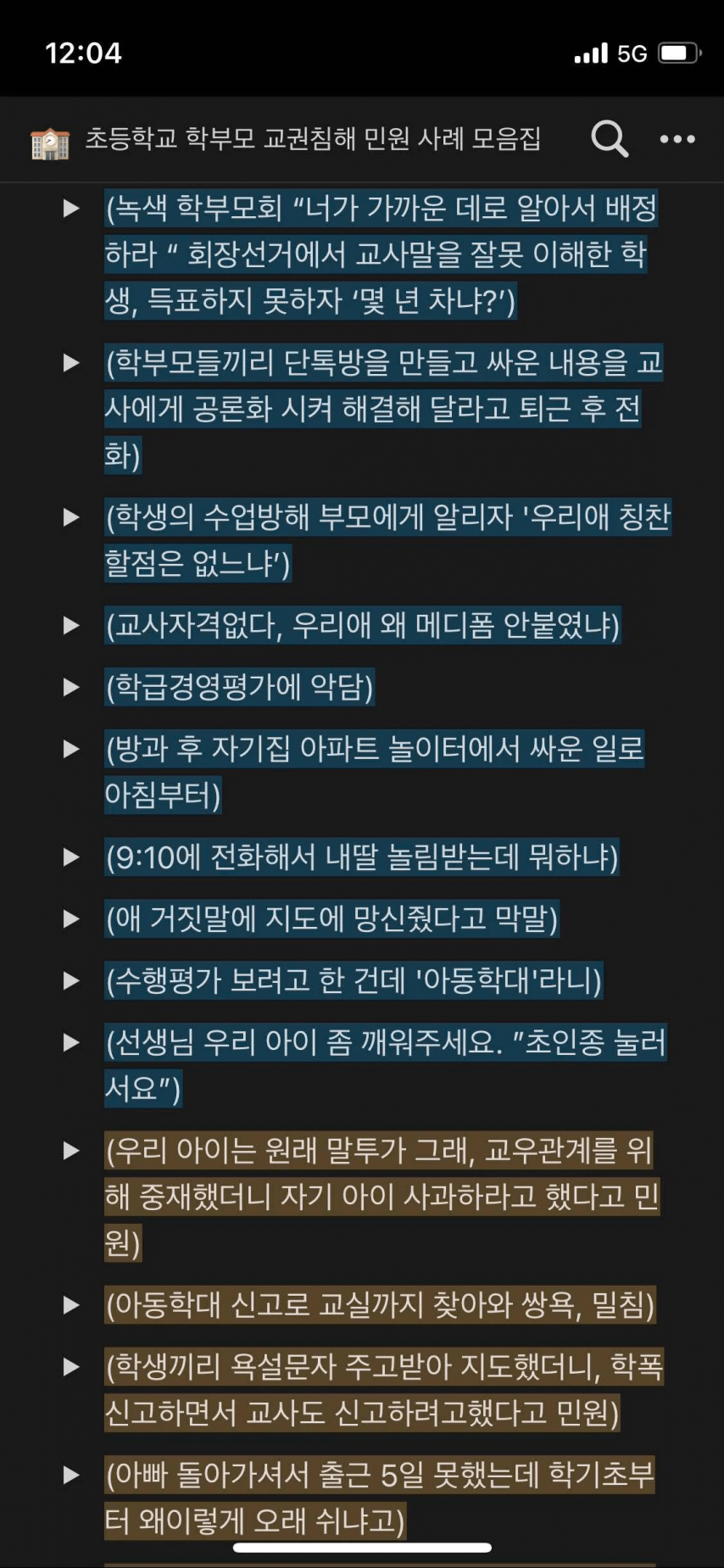The image size is (724, 1568).
Task: Expand the 녹색 학부모회 toggle item
Action: coord(72,208)
